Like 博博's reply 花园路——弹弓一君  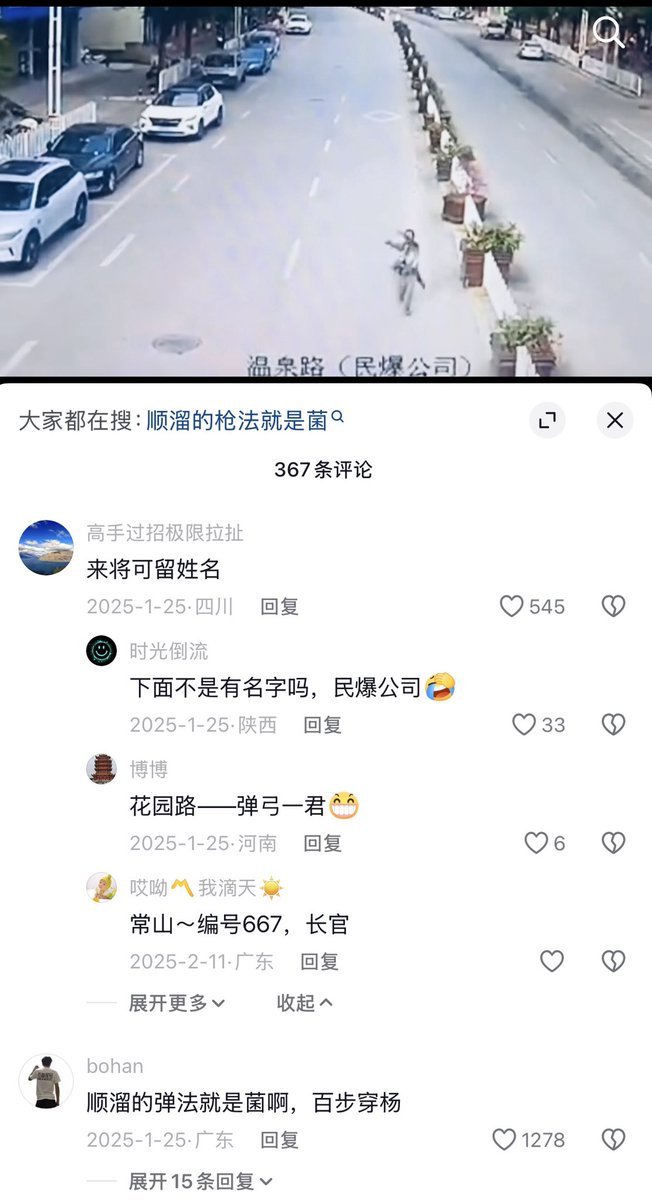pos(537,843)
